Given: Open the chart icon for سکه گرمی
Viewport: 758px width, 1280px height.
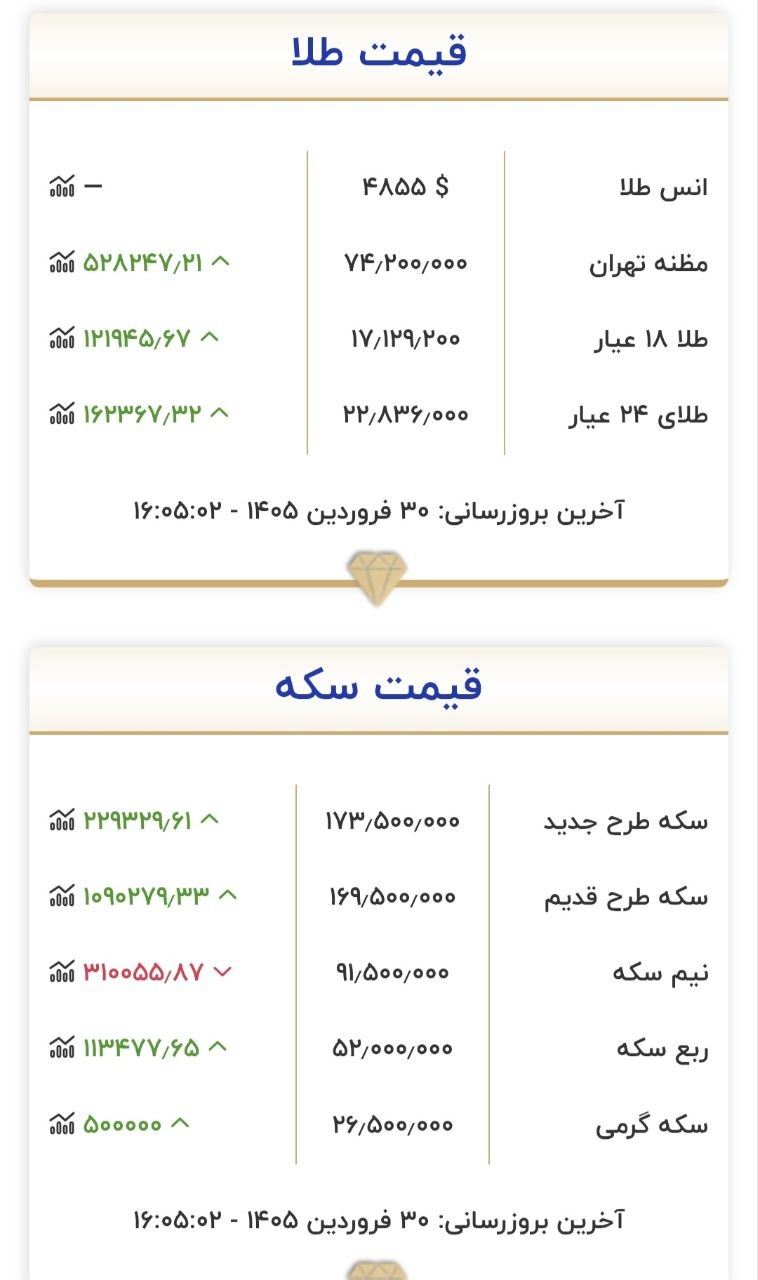Looking at the screenshot, I should 62,1123.
